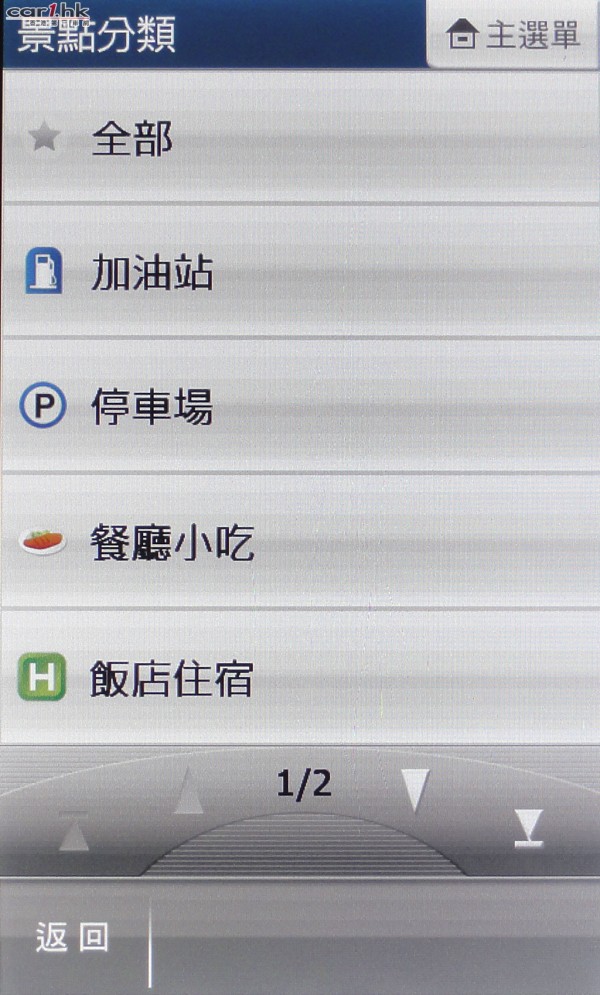Jump to the first page arrow
This screenshot has width=600, height=995.
point(74,832)
